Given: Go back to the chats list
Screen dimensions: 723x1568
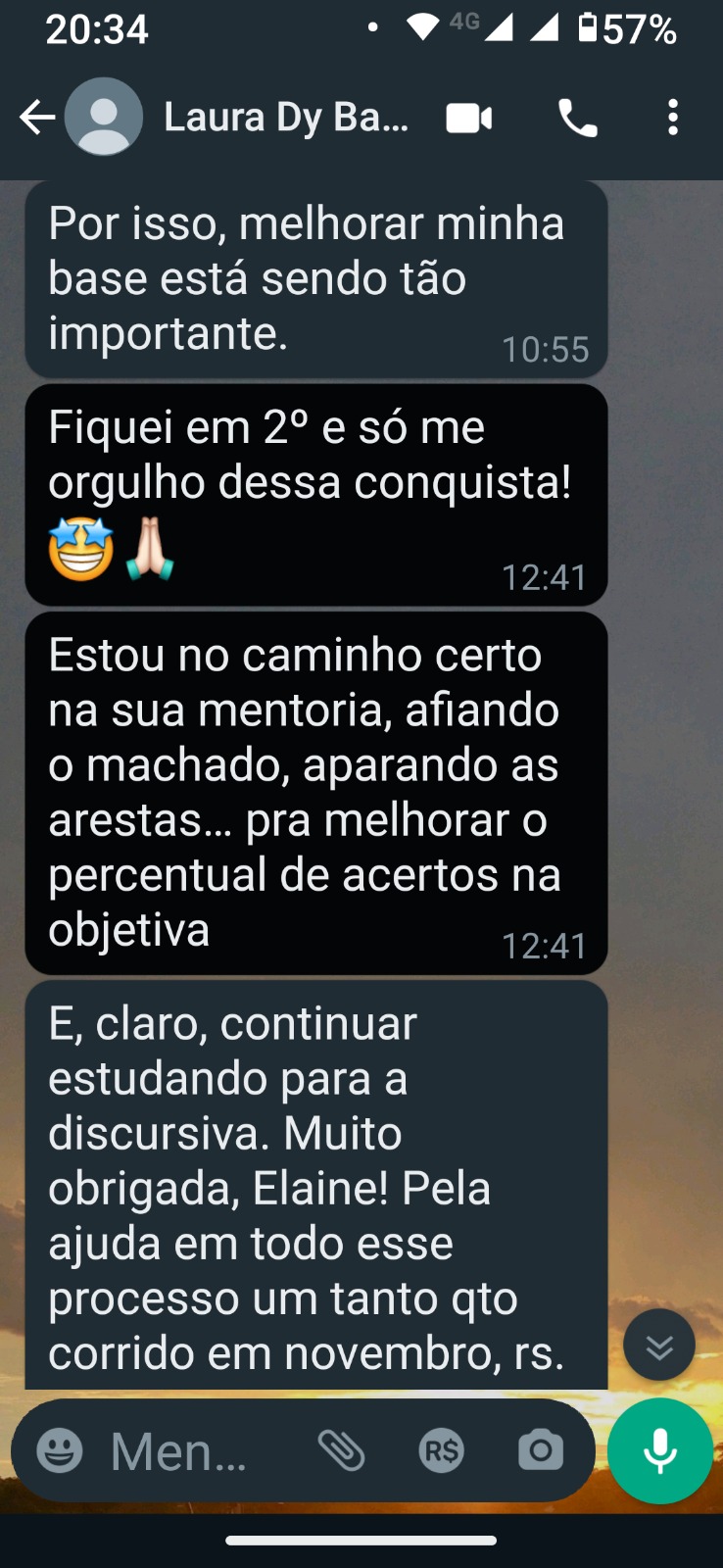Looking at the screenshot, I should tap(37, 118).
